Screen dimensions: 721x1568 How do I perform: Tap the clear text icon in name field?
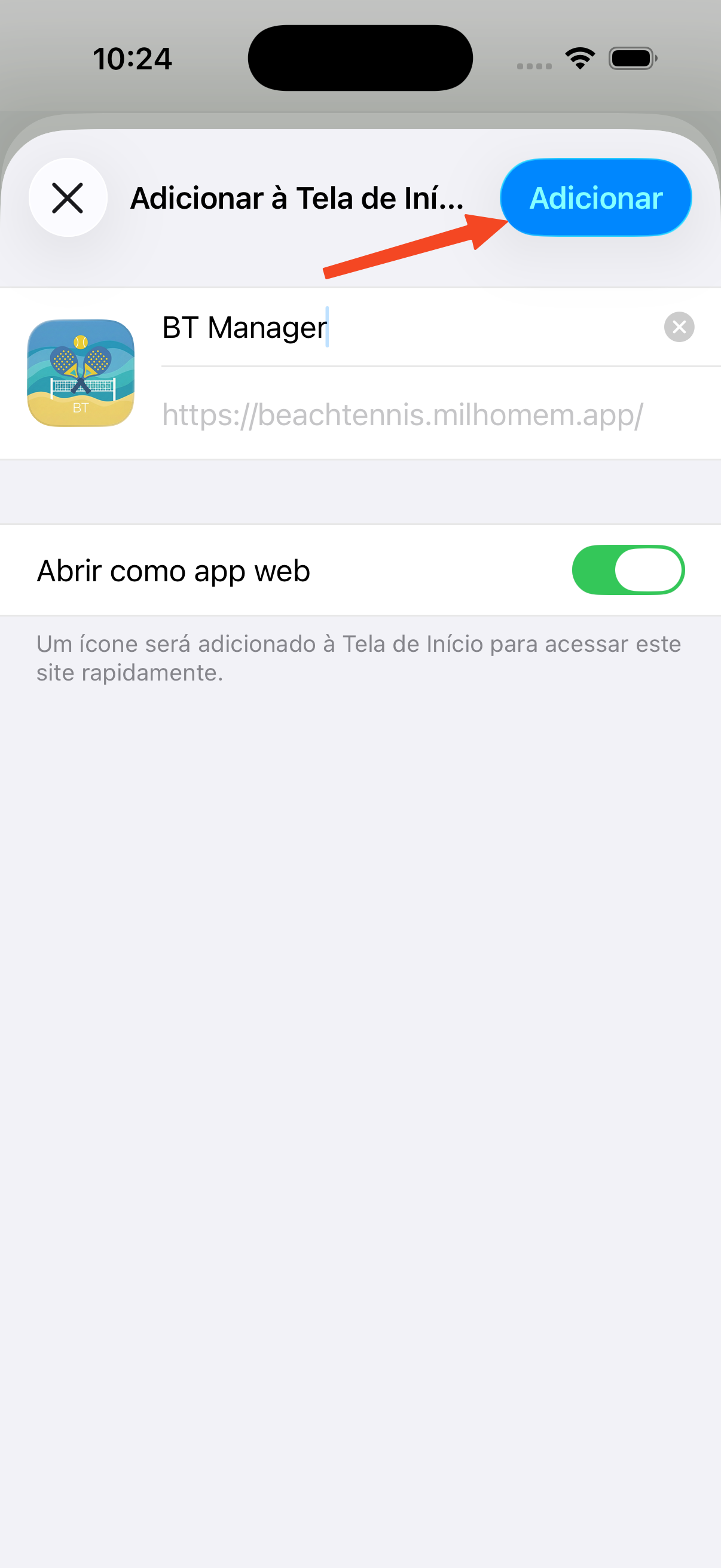click(x=679, y=327)
